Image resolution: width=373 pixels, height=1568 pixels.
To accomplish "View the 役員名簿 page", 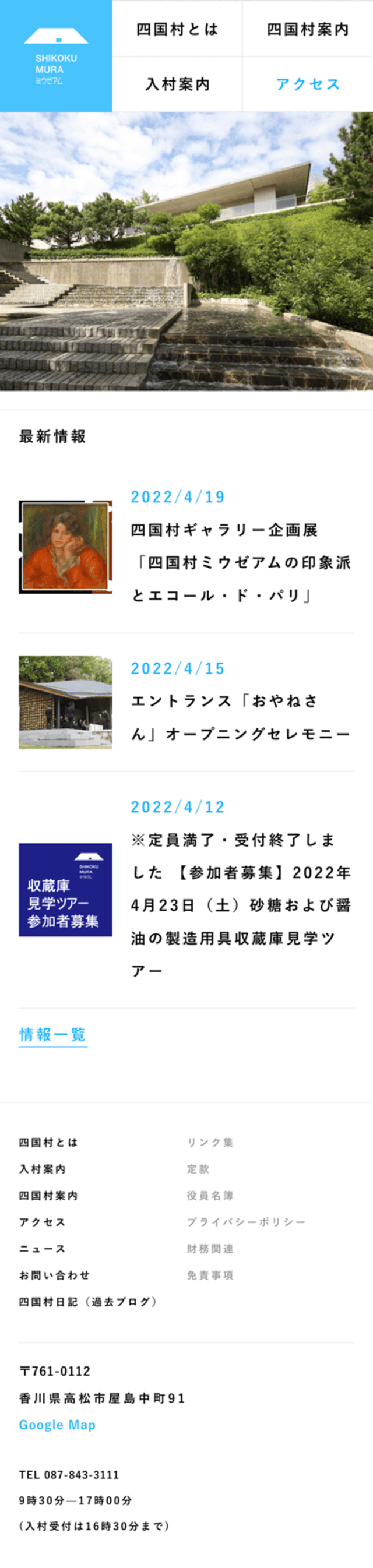I will [x=210, y=1196].
